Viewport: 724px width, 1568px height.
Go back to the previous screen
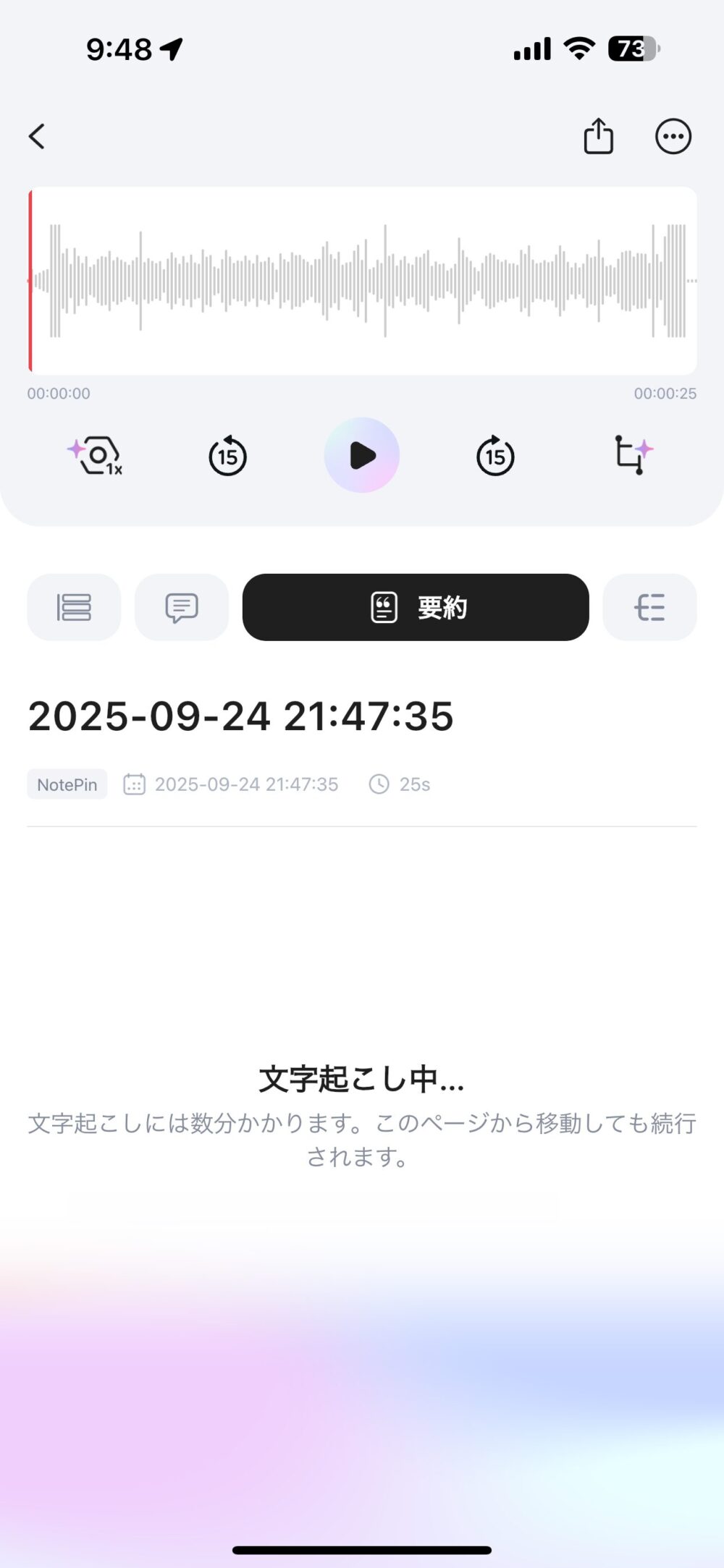(x=37, y=136)
